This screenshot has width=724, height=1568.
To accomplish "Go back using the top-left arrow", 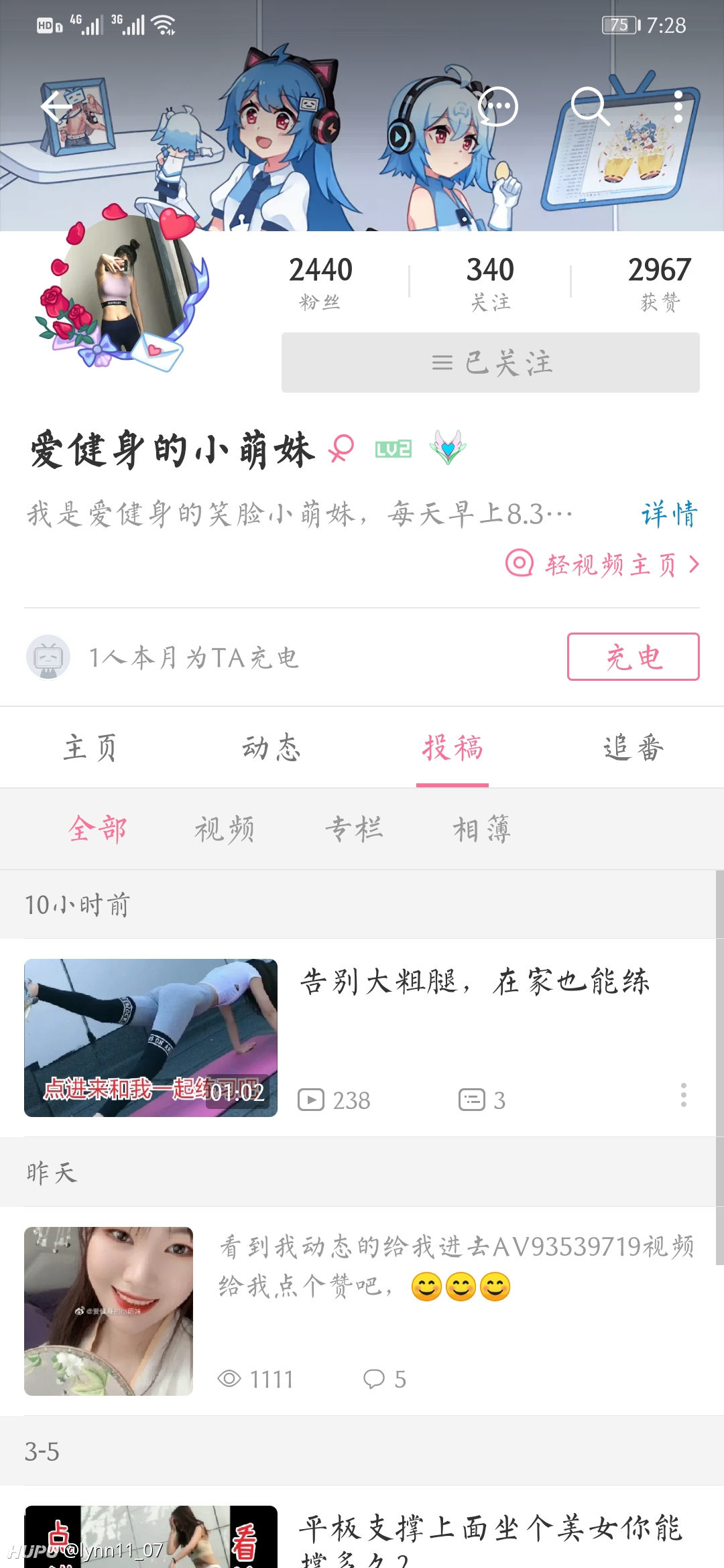I will click(57, 107).
